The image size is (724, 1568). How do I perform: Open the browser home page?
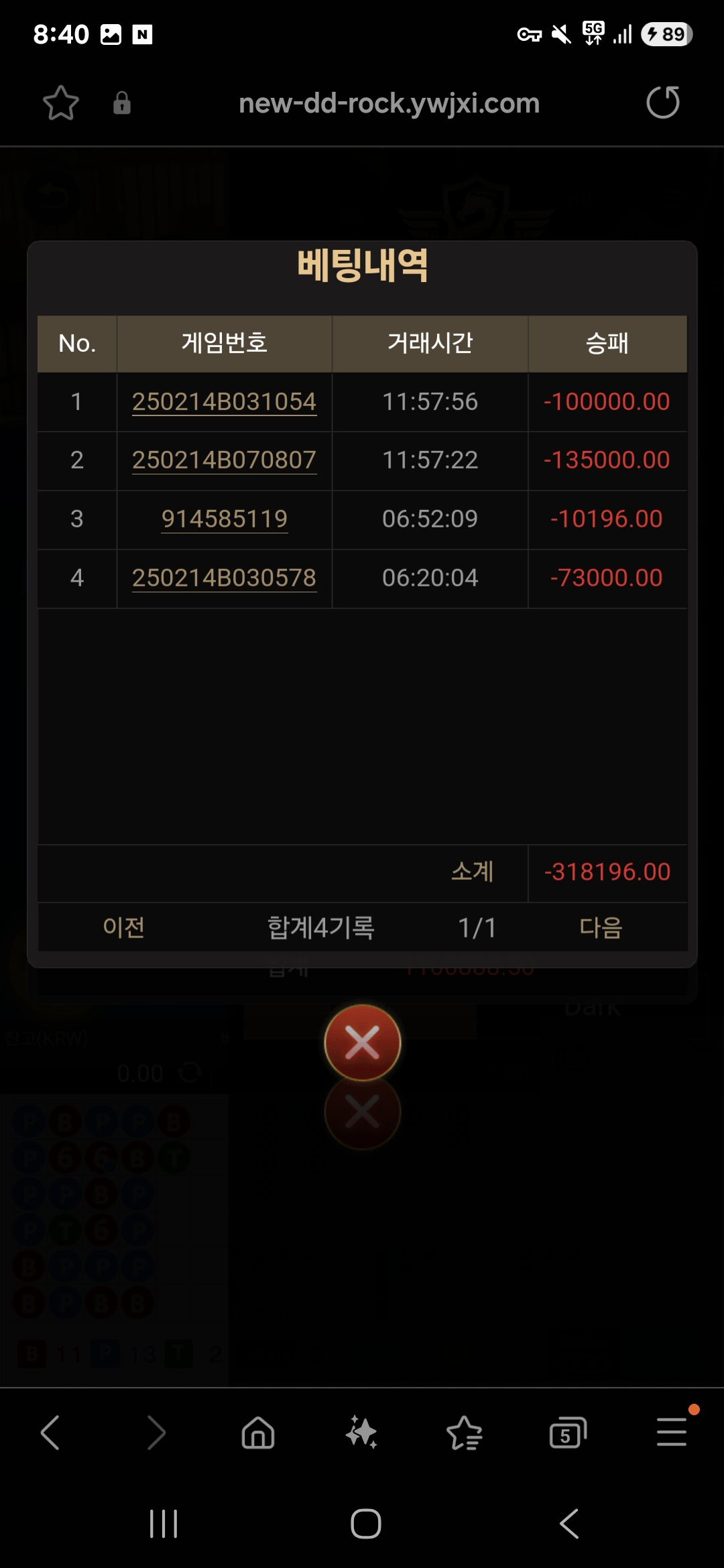point(258,1433)
